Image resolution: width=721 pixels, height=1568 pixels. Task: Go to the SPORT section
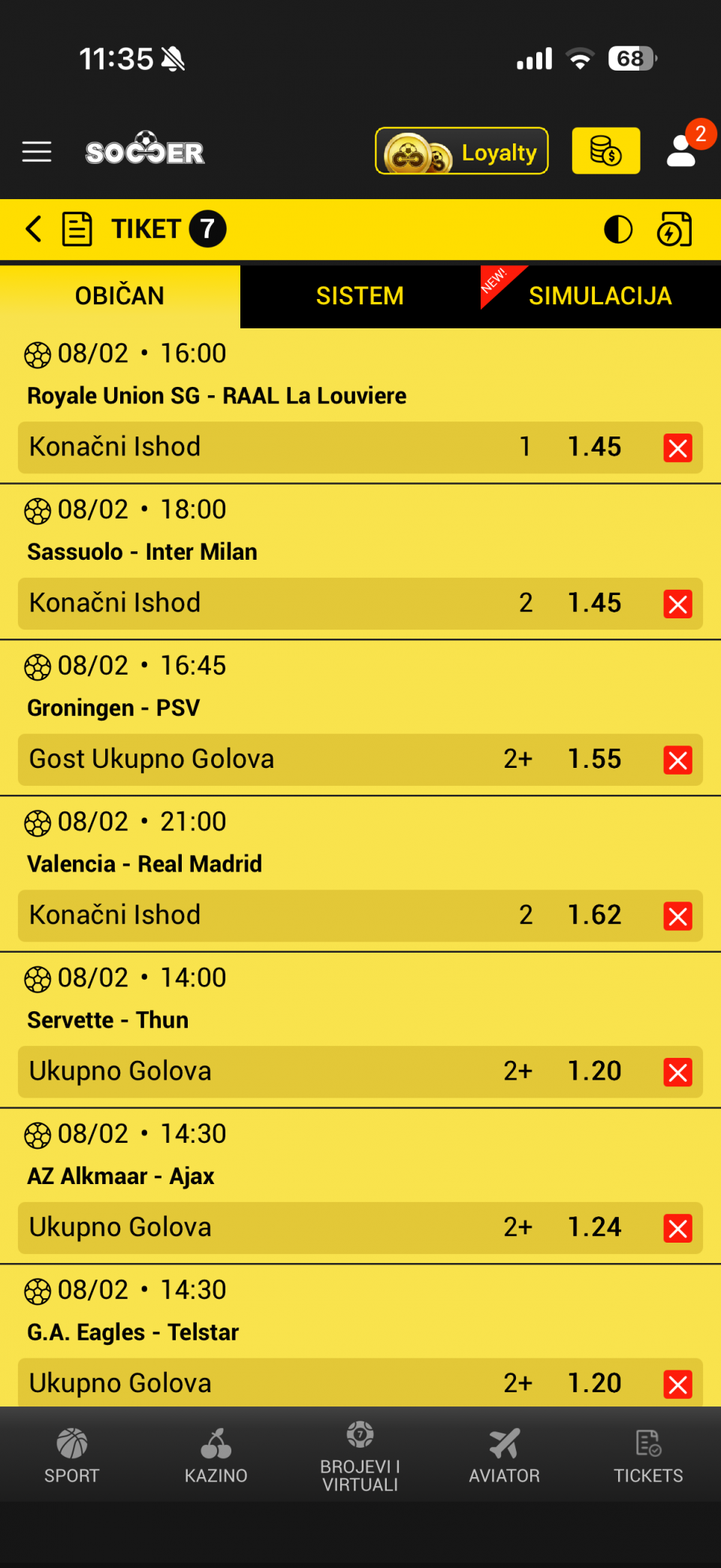coord(72,1455)
